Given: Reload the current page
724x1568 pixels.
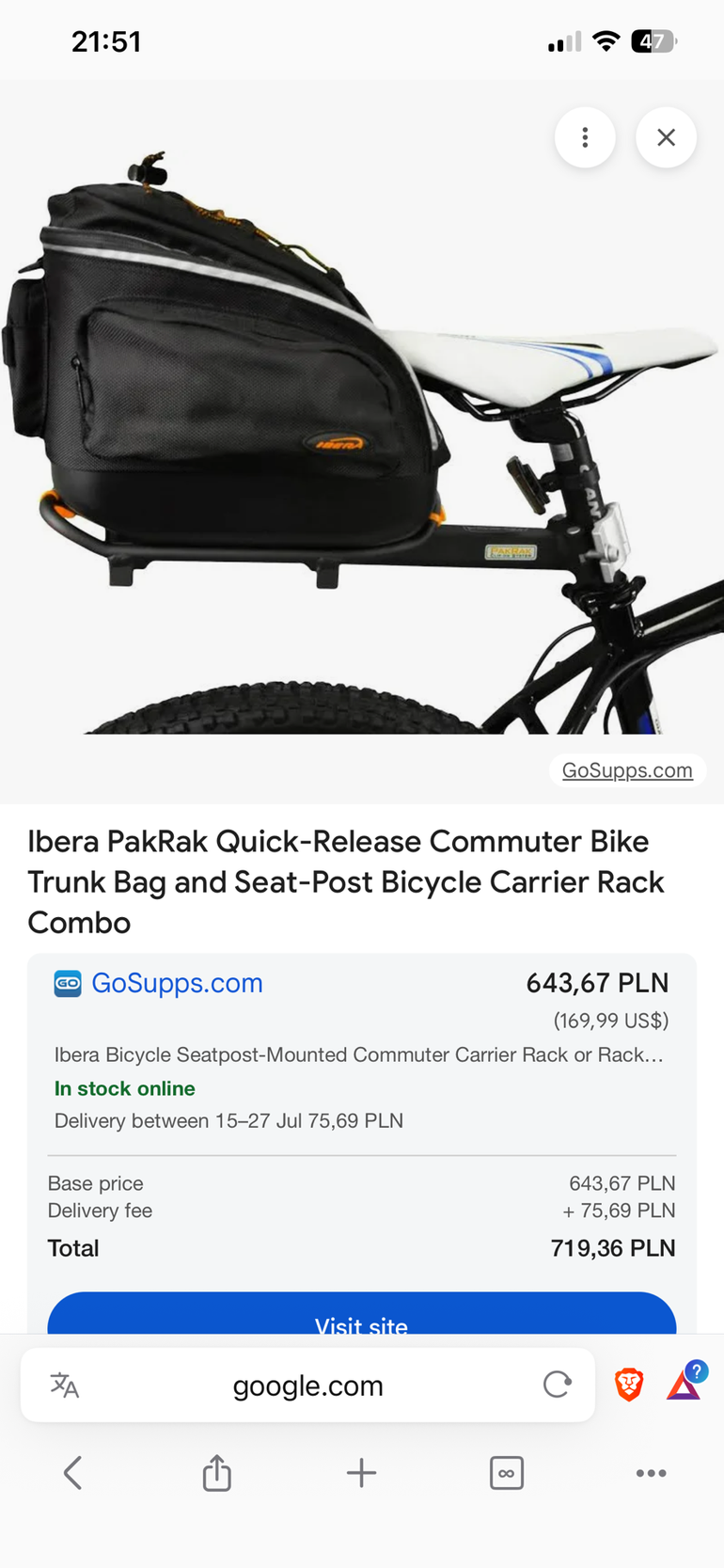Looking at the screenshot, I should [x=557, y=1385].
